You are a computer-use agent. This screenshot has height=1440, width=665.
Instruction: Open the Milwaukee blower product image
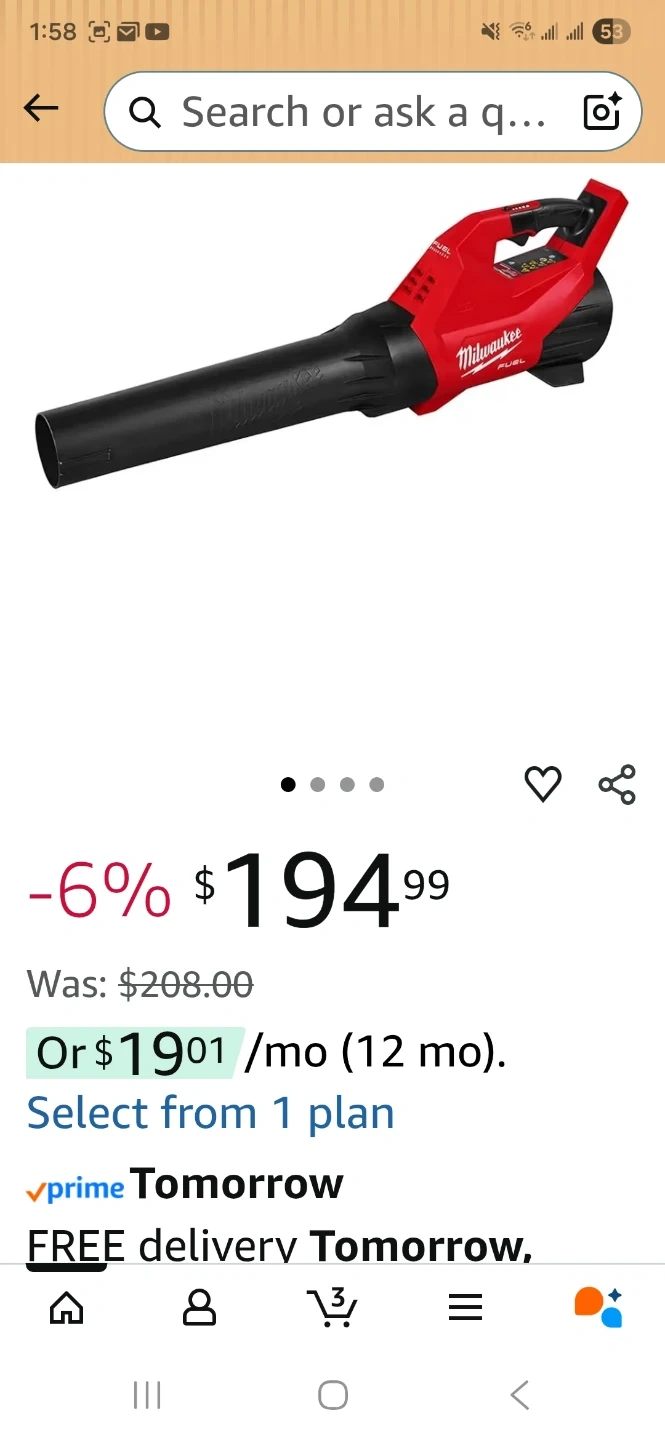332,335
